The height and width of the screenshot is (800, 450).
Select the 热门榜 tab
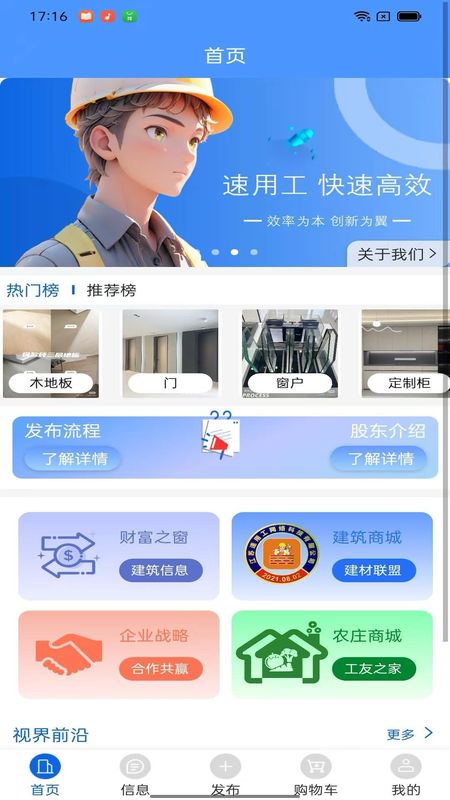[x=33, y=291]
